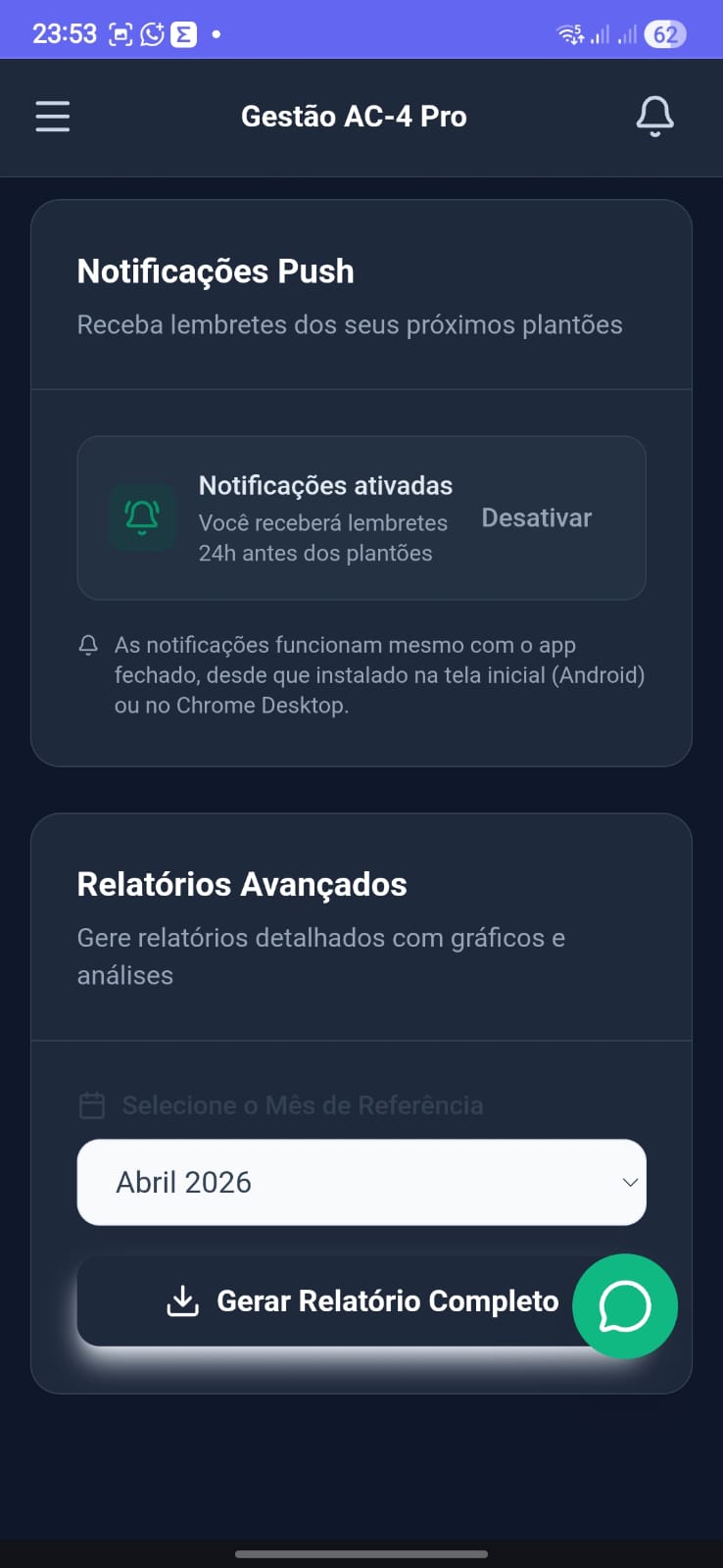Open the WhatsApp floating chat bubble
Screen dimensions: 723x1568
pos(624,1306)
